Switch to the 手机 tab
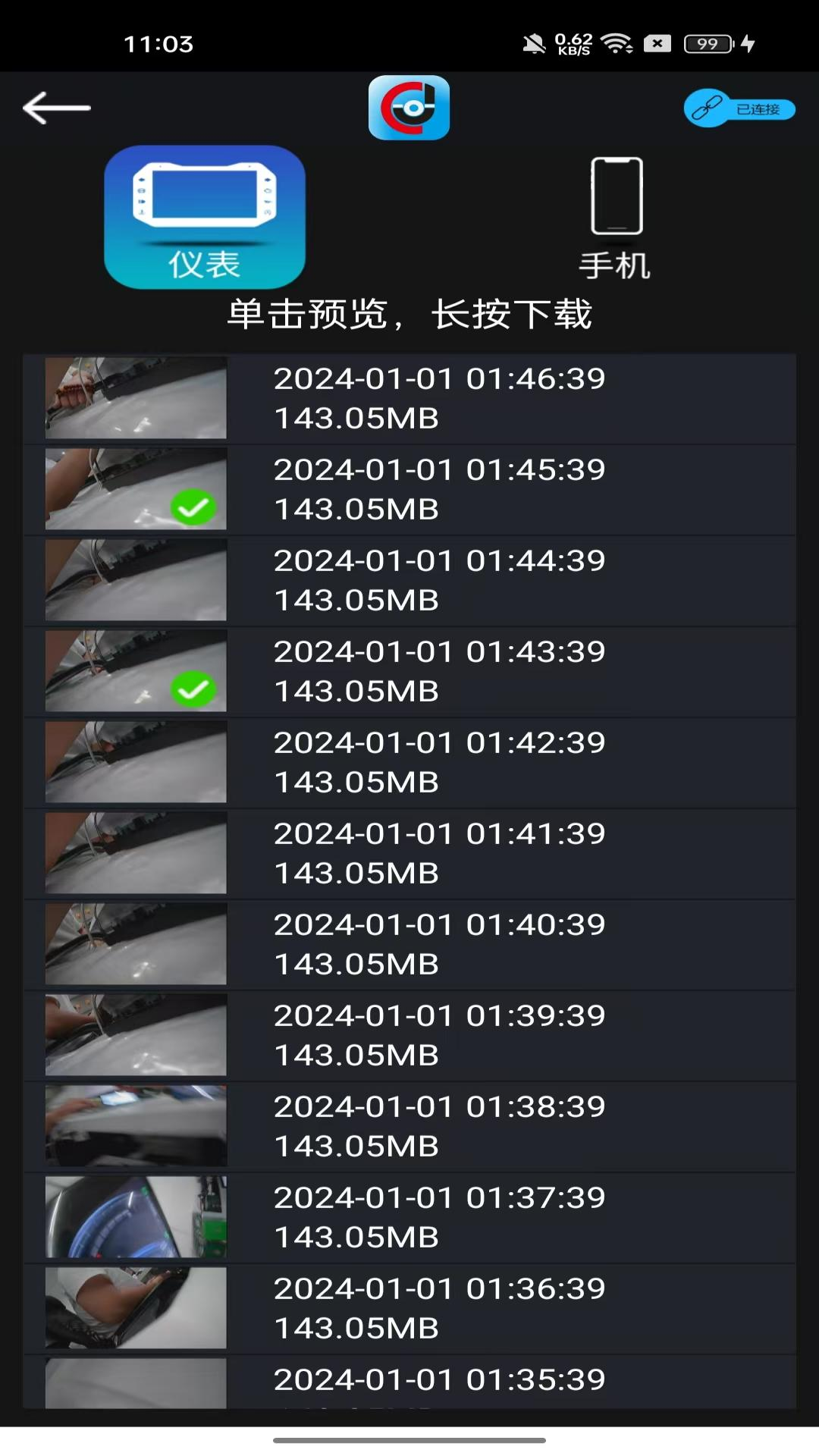This screenshot has height=1456, width=819. pos(615,218)
